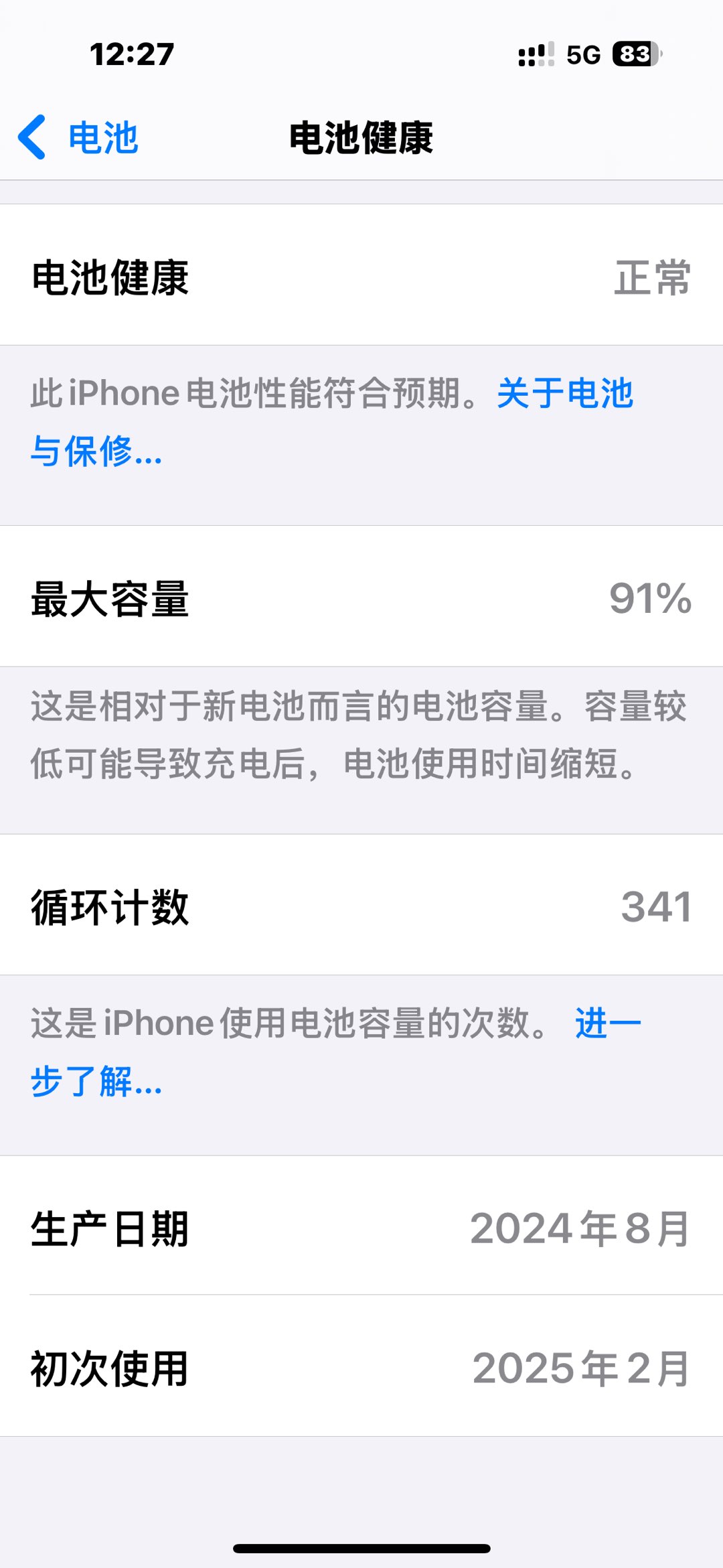723x1568 pixels.
Task: Go back to the 电池 settings page
Action: pyautogui.click(x=79, y=137)
